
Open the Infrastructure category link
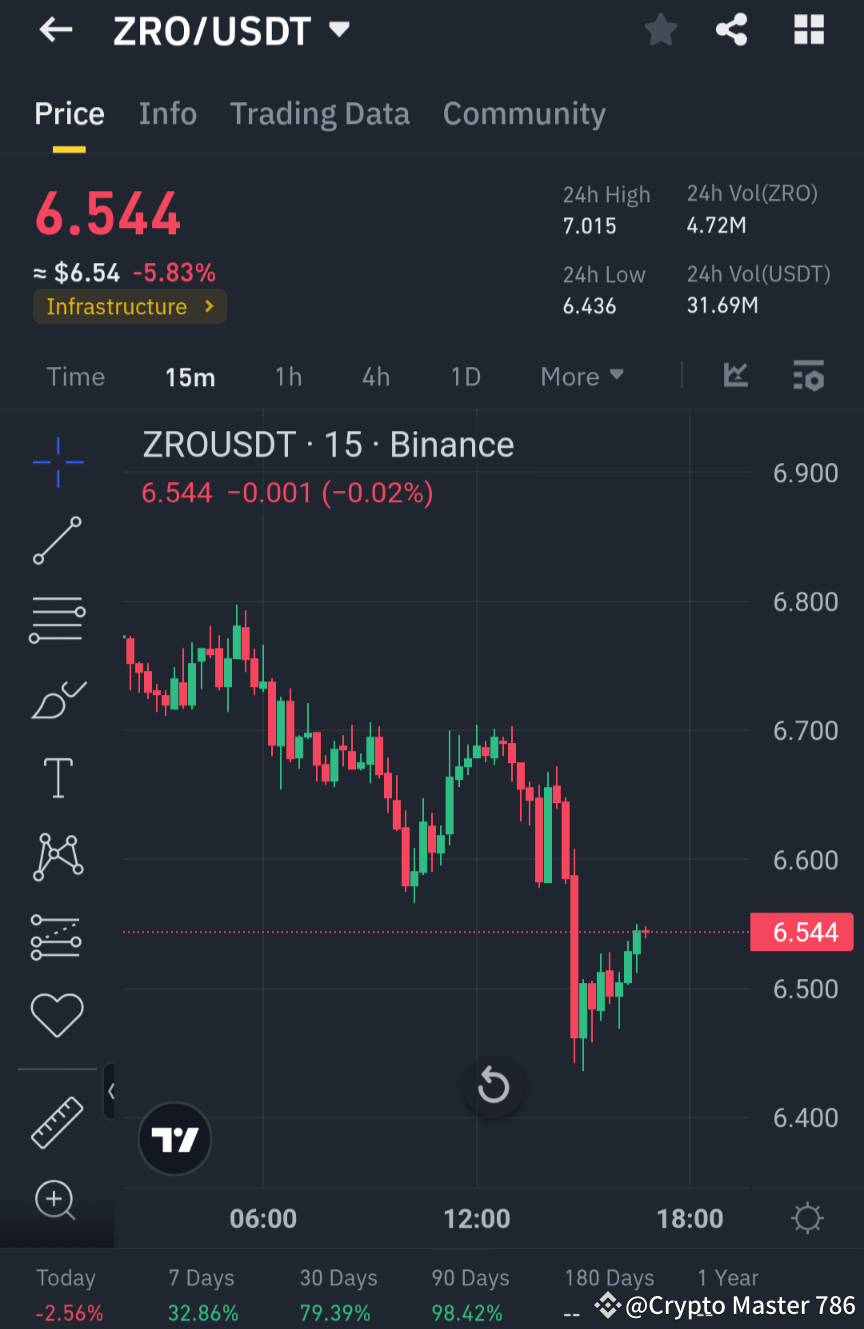click(x=129, y=307)
